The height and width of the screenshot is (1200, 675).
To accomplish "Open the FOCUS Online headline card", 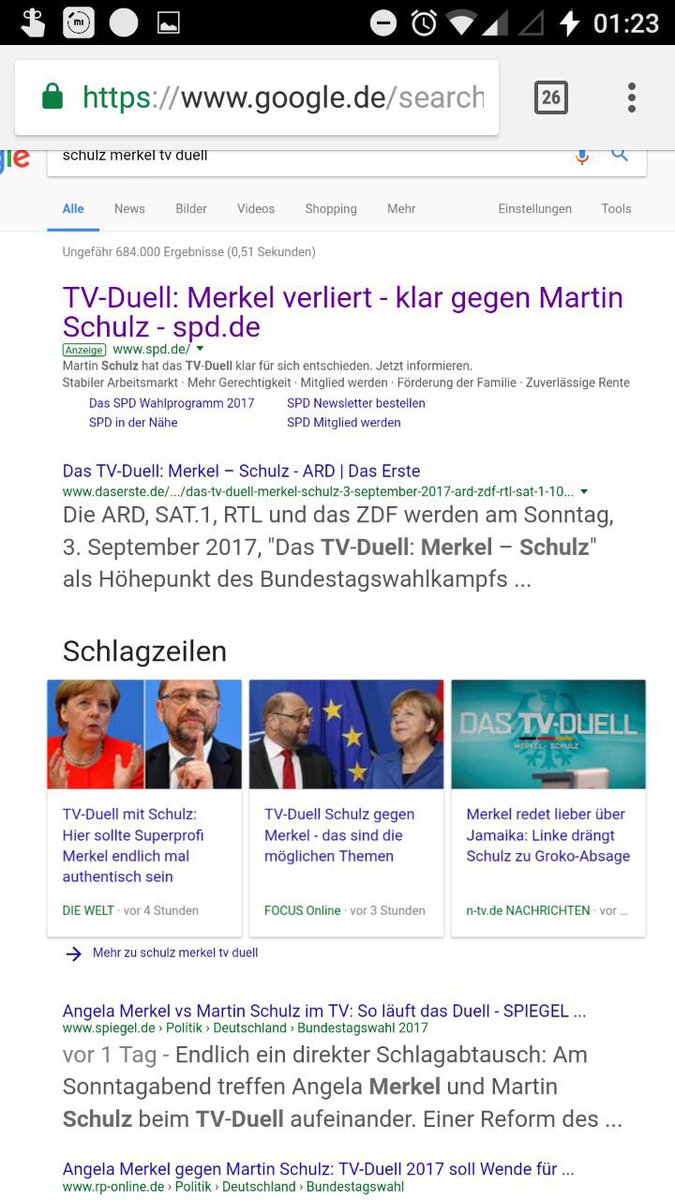I will 346,806.
